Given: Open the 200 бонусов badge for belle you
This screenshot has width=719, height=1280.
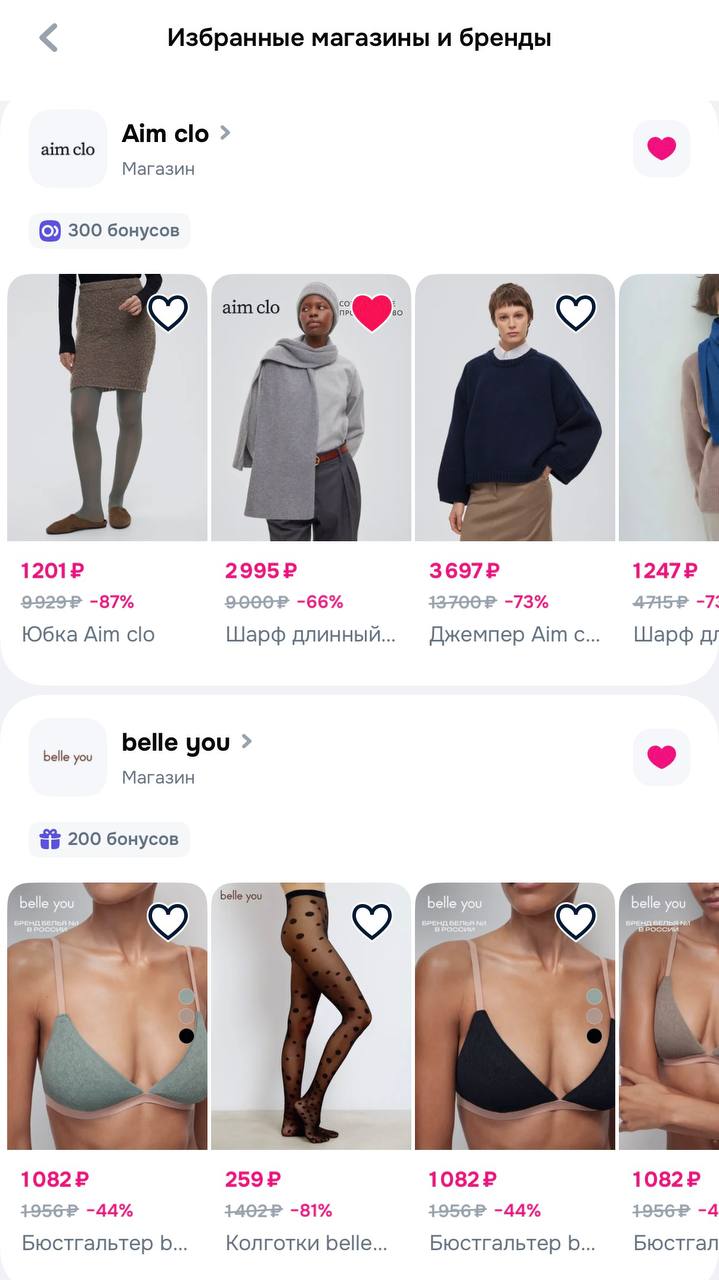Looking at the screenshot, I should (x=110, y=839).
